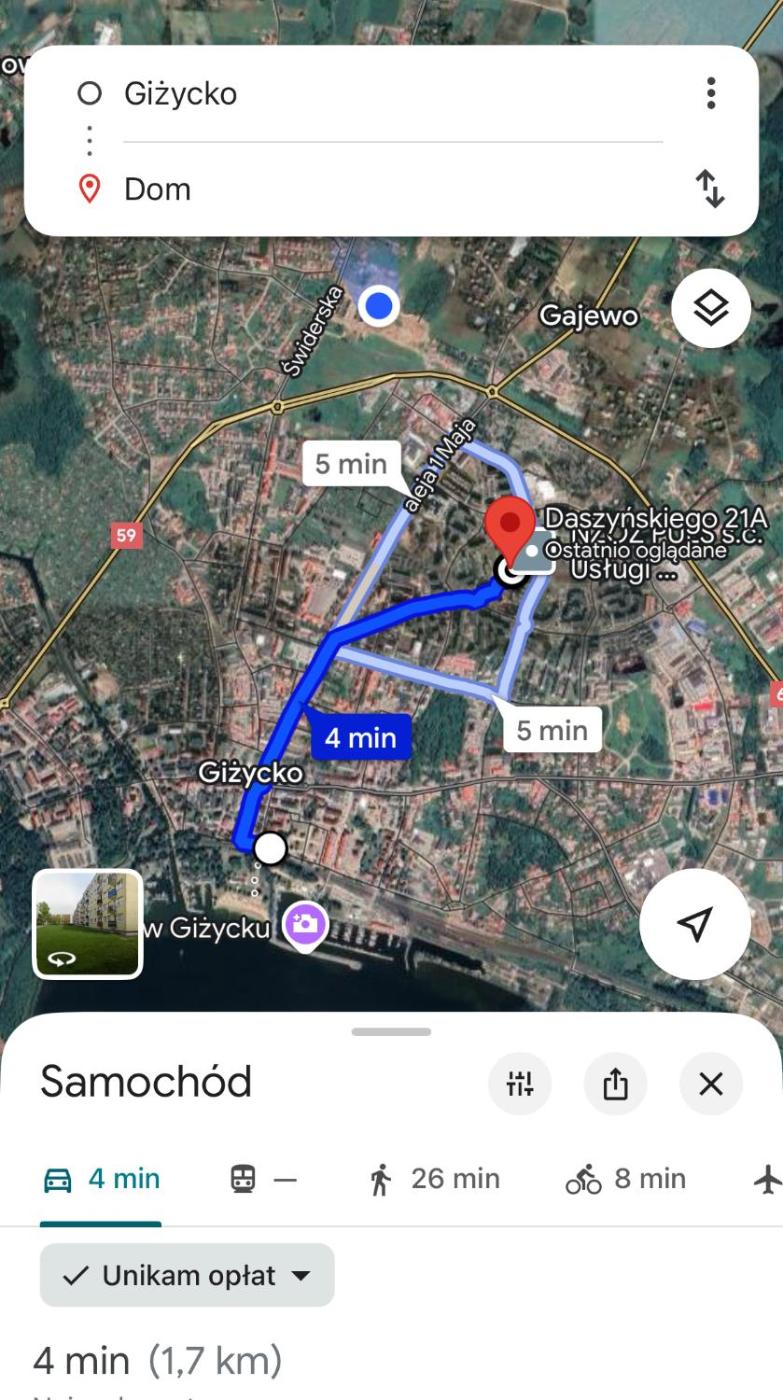Share these directions

(615, 1083)
